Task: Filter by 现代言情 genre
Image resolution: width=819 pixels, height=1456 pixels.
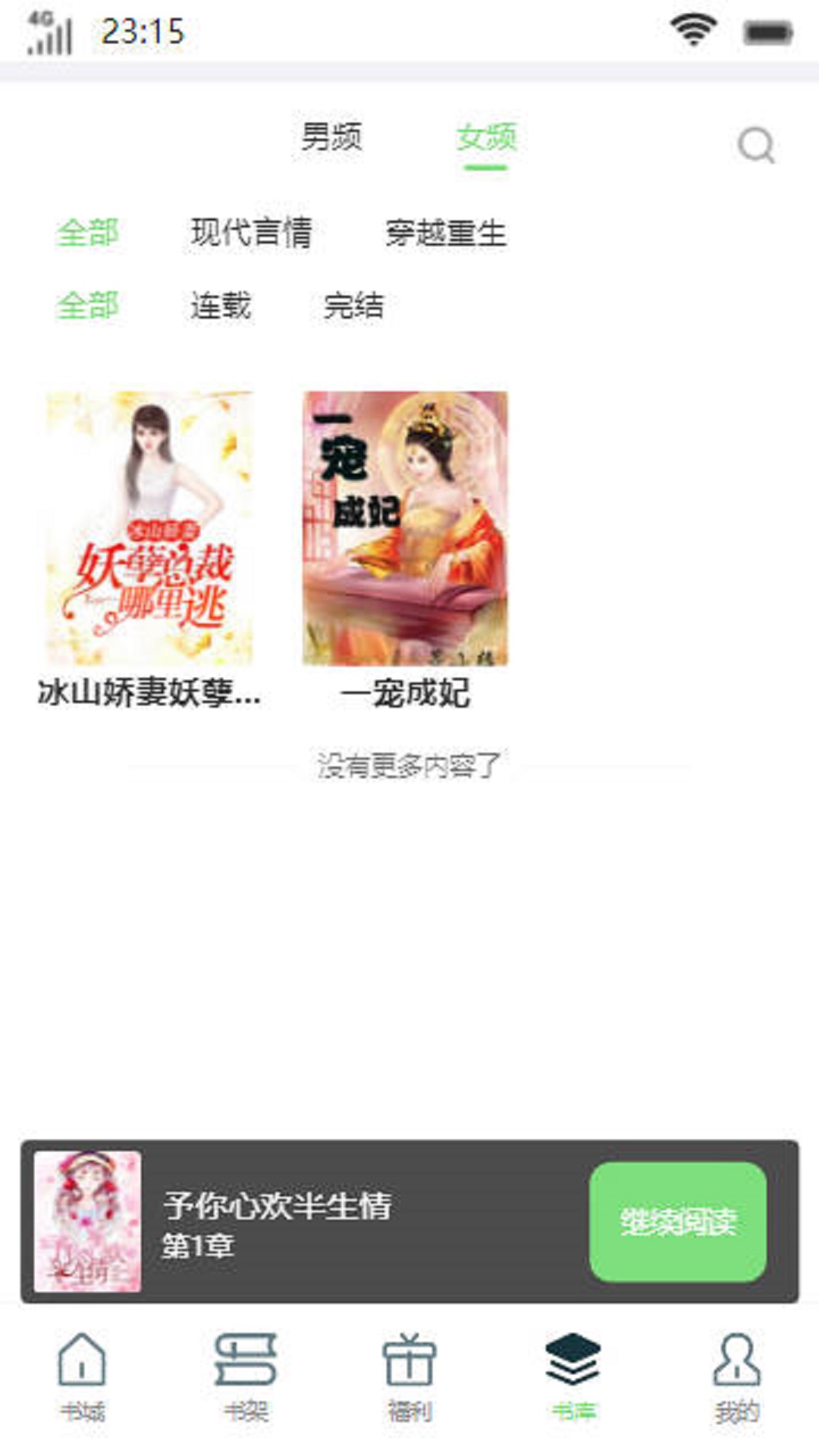Action: pos(251,232)
